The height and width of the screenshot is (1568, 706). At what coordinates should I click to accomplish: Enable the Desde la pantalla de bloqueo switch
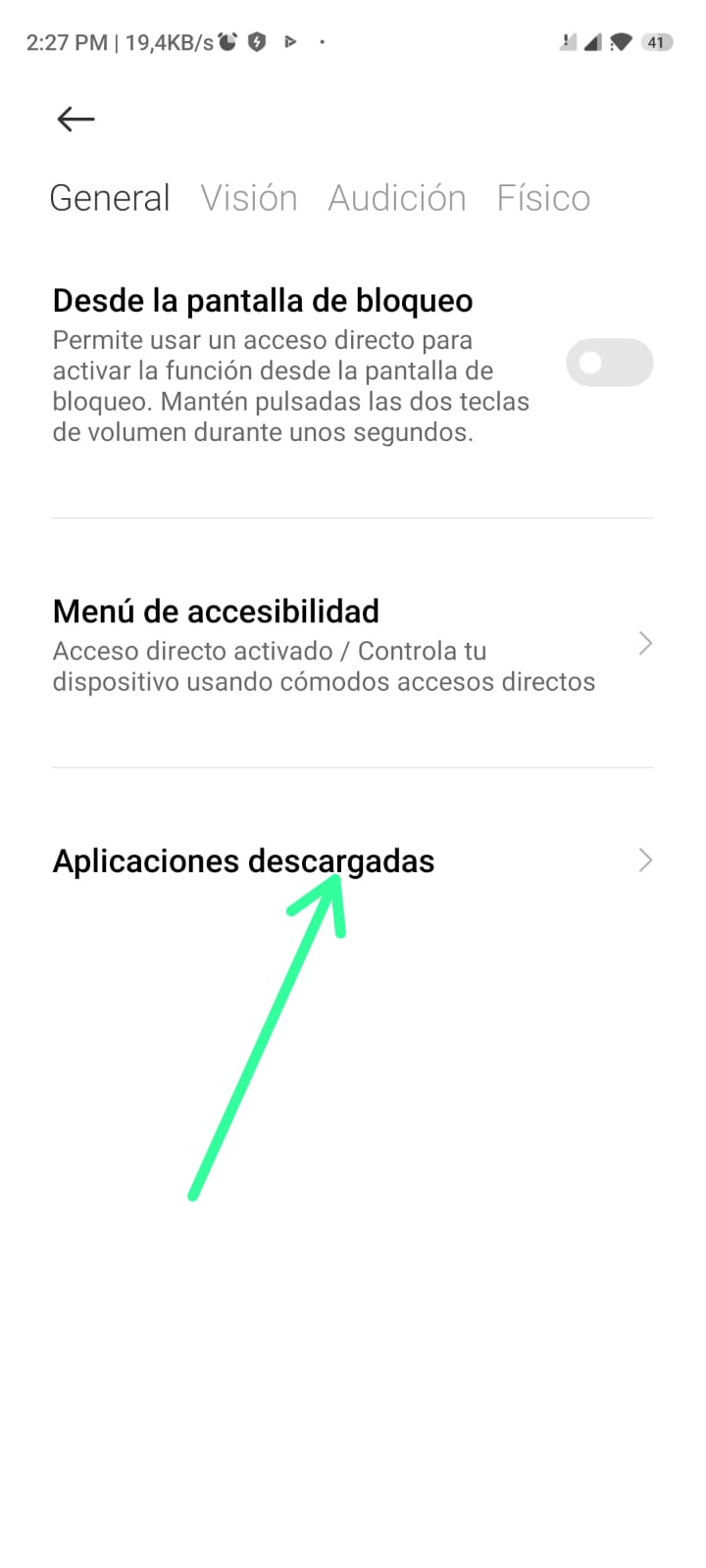point(609,364)
